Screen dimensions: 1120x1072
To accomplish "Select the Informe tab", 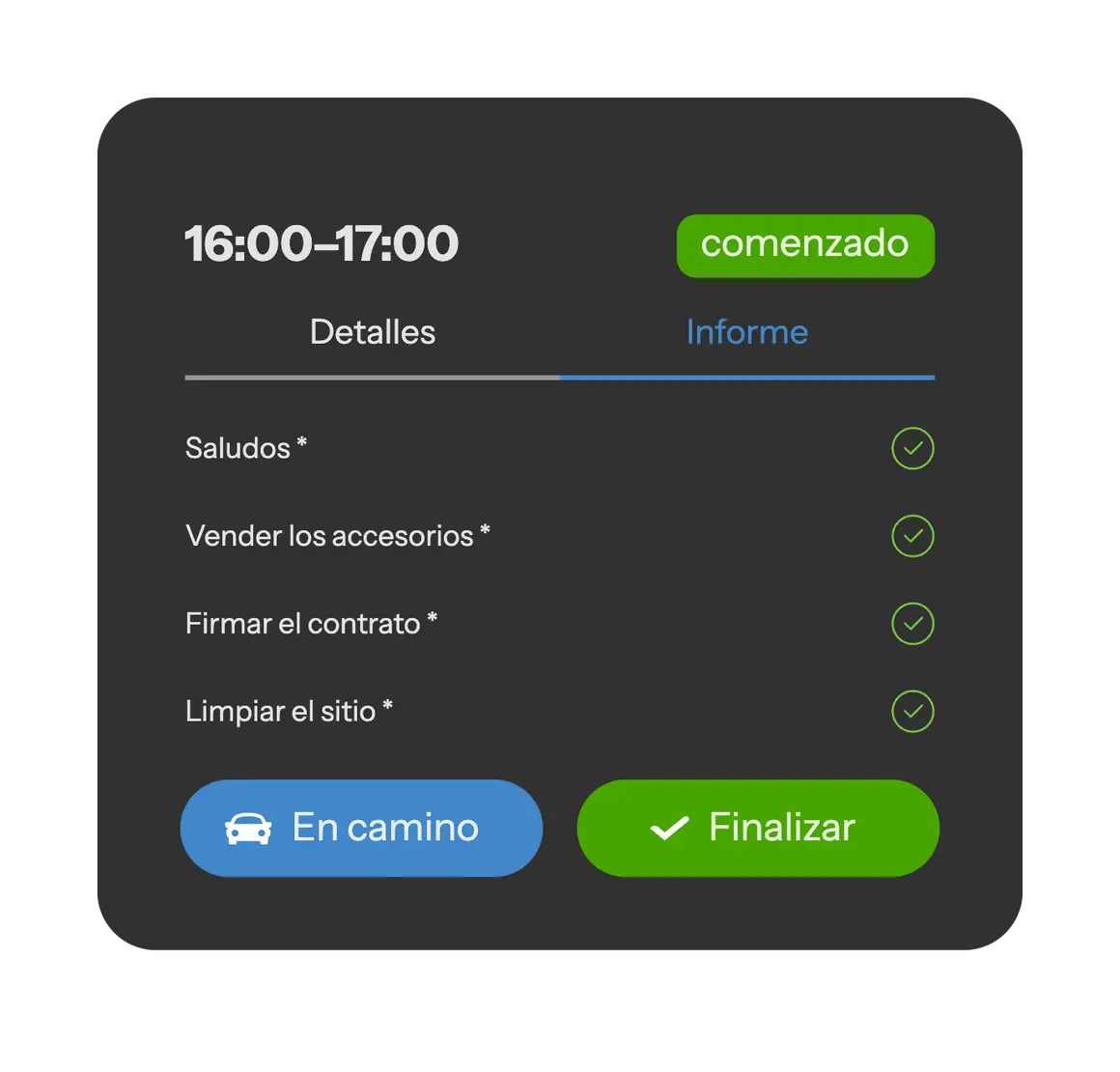I will [x=746, y=333].
